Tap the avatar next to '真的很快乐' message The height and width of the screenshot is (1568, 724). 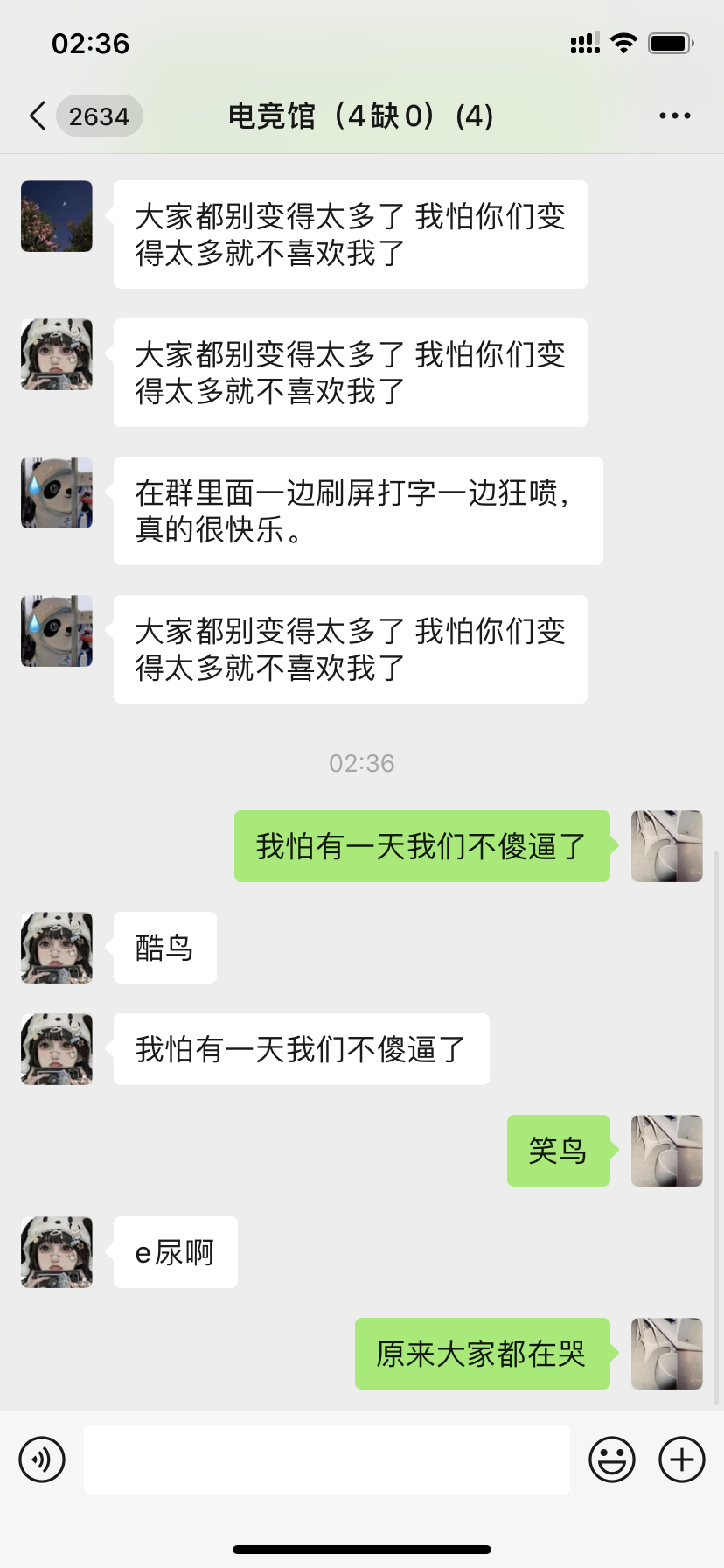(57, 493)
